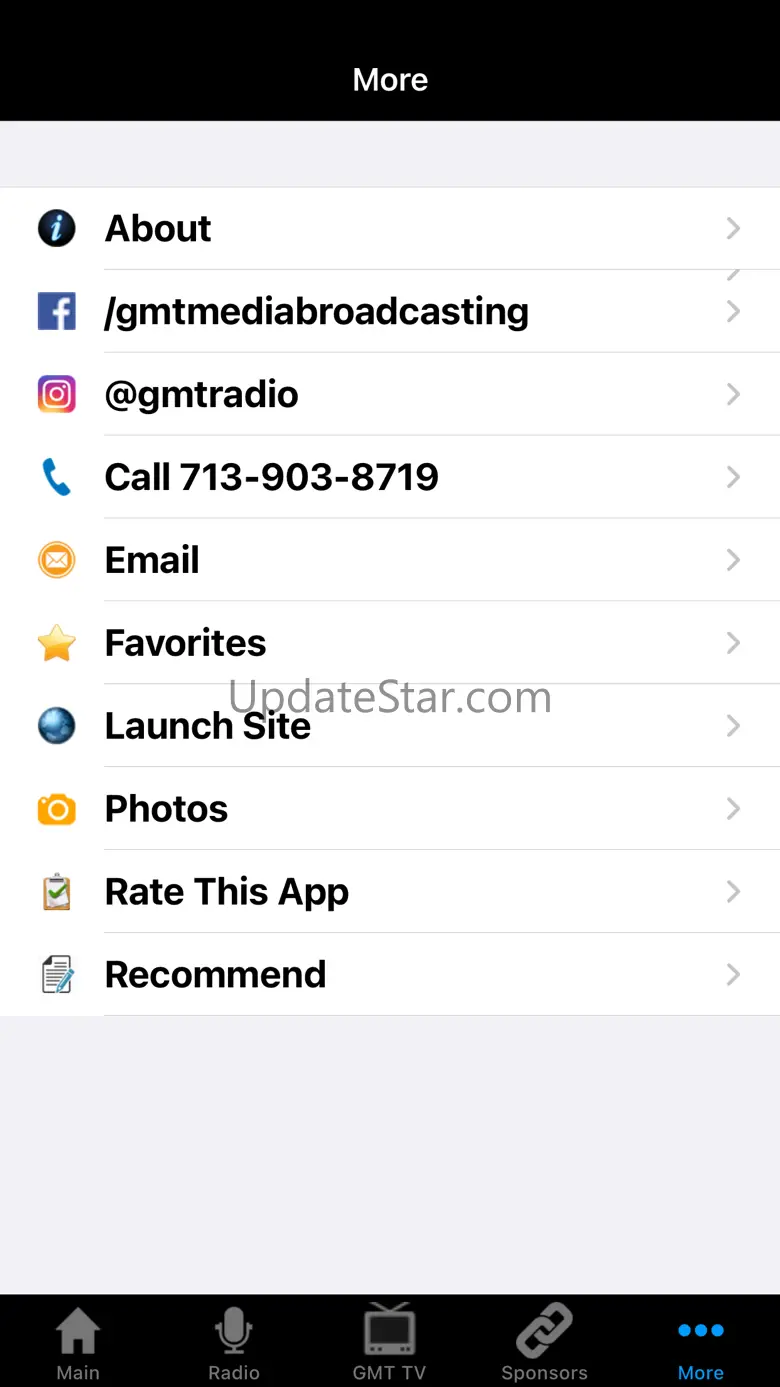Open the Email option
Viewport: 780px width, 1387px height.
click(x=390, y=560)
